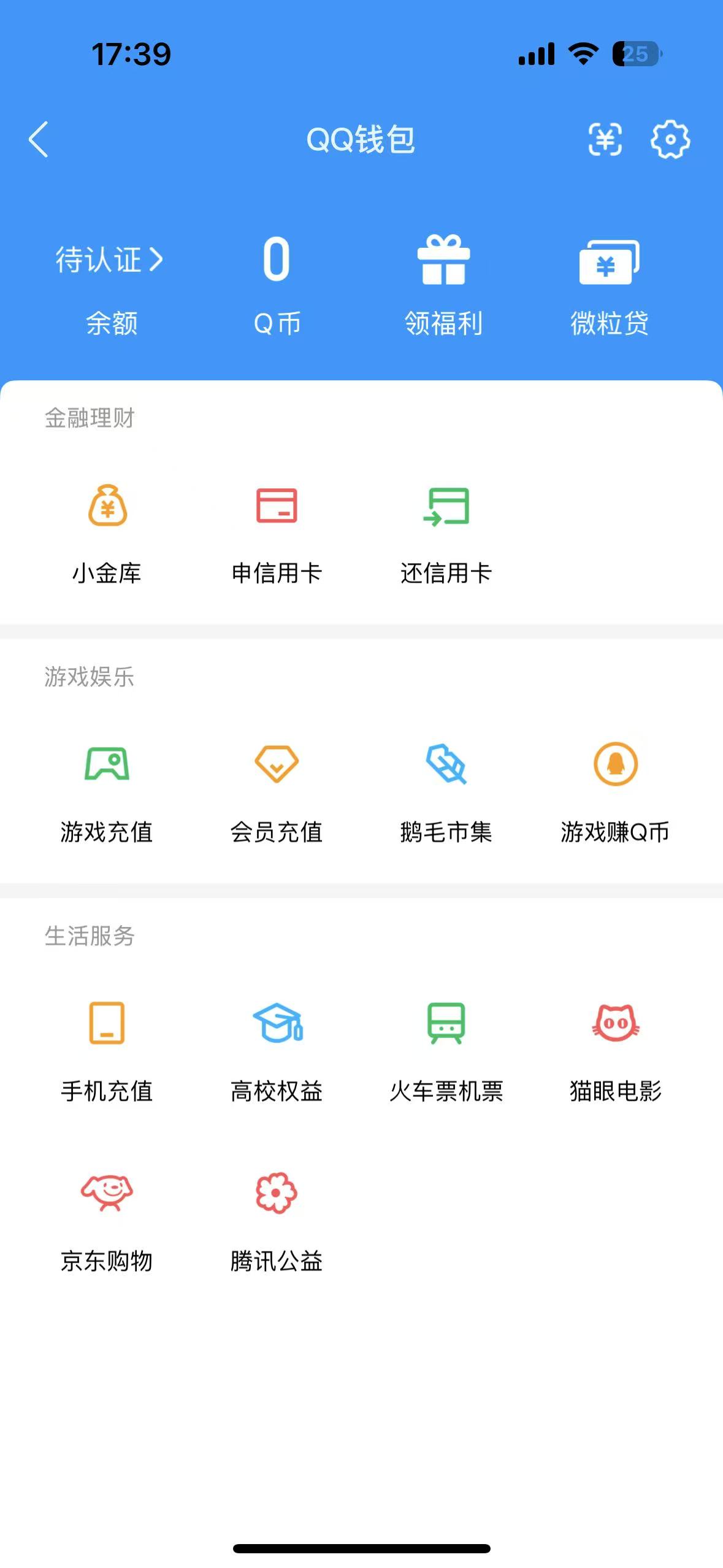Open the wallet settings gear
723x1568 pixels.
(671, 140)
